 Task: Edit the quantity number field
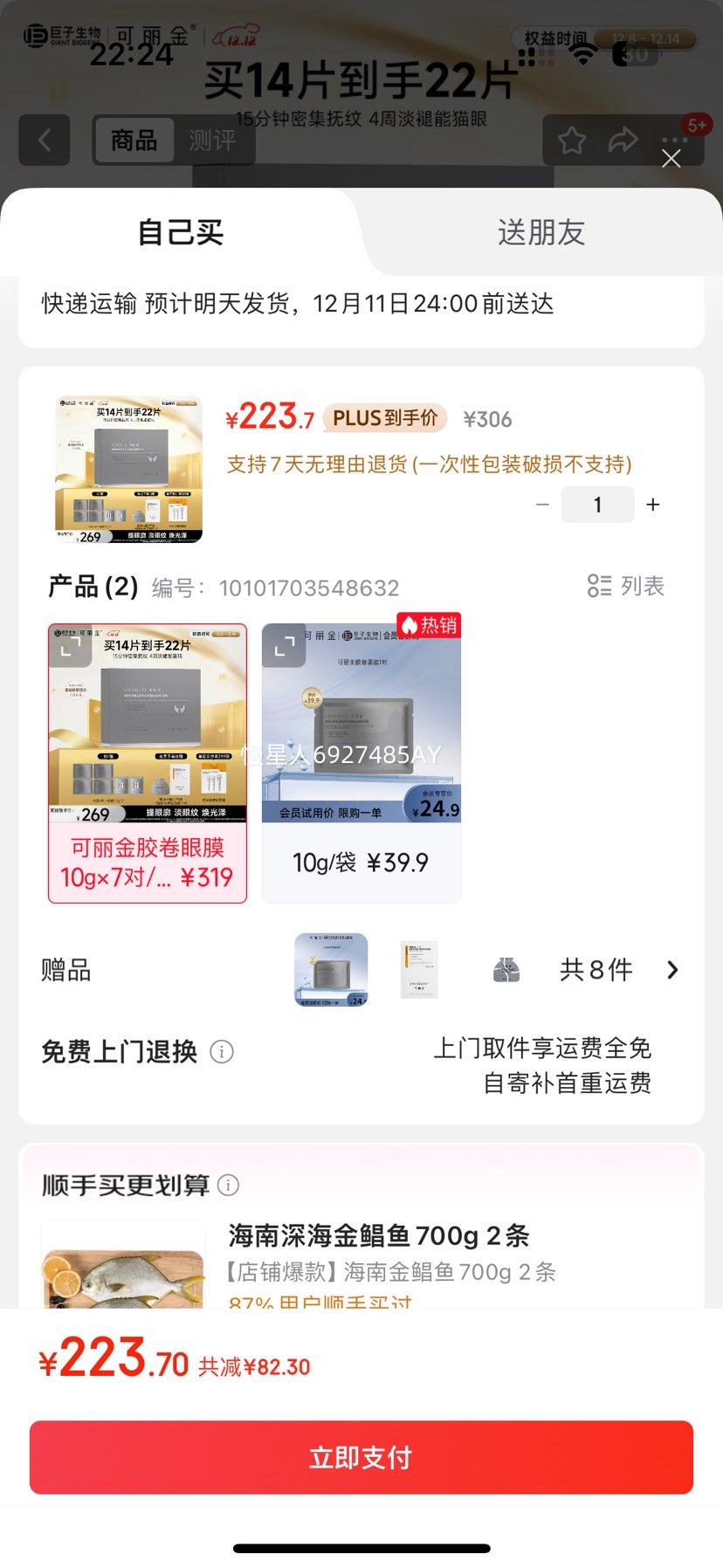coord(597,505)
